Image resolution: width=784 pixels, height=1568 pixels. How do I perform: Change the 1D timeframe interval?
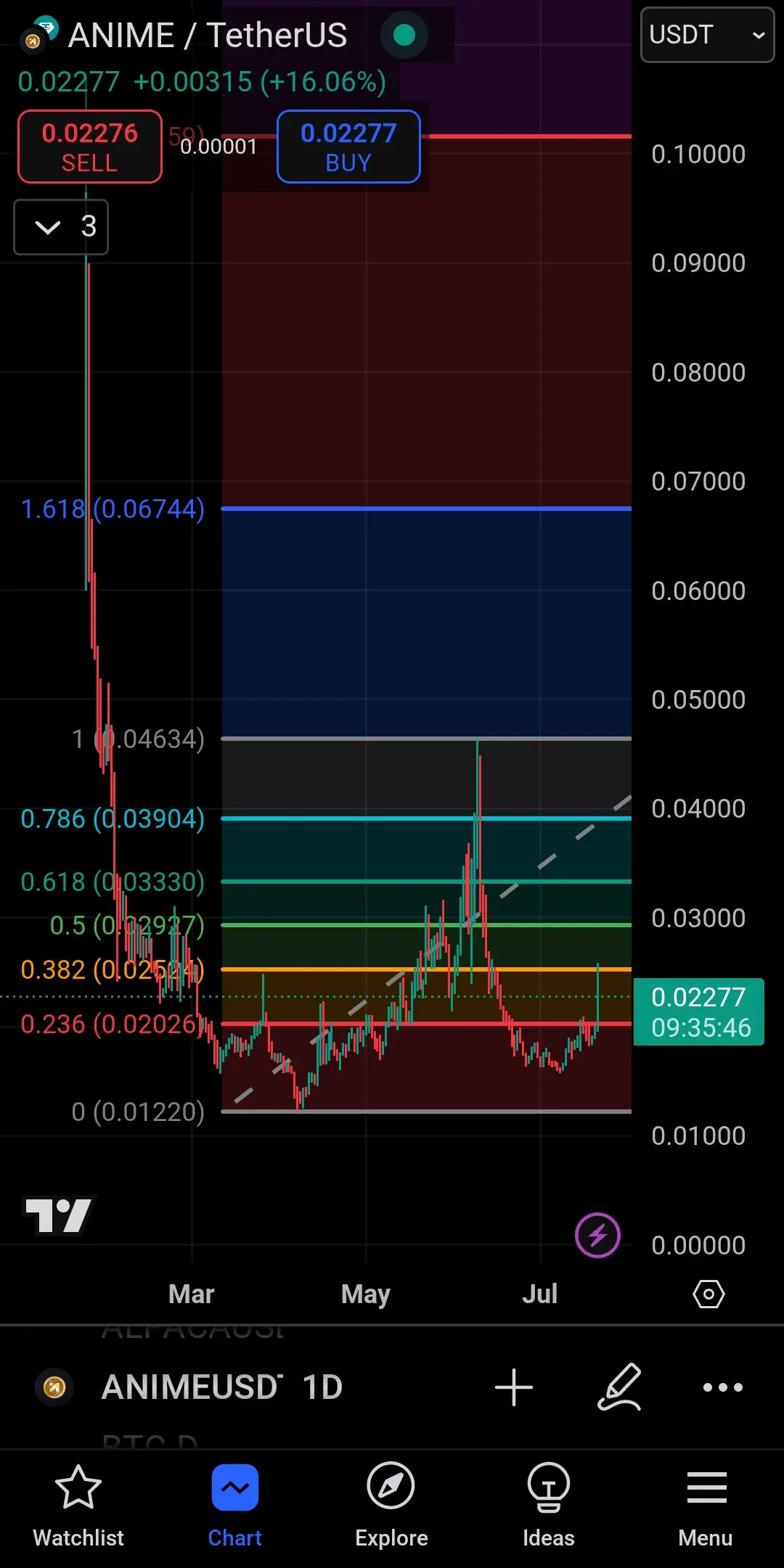[x=322, y=1387]
